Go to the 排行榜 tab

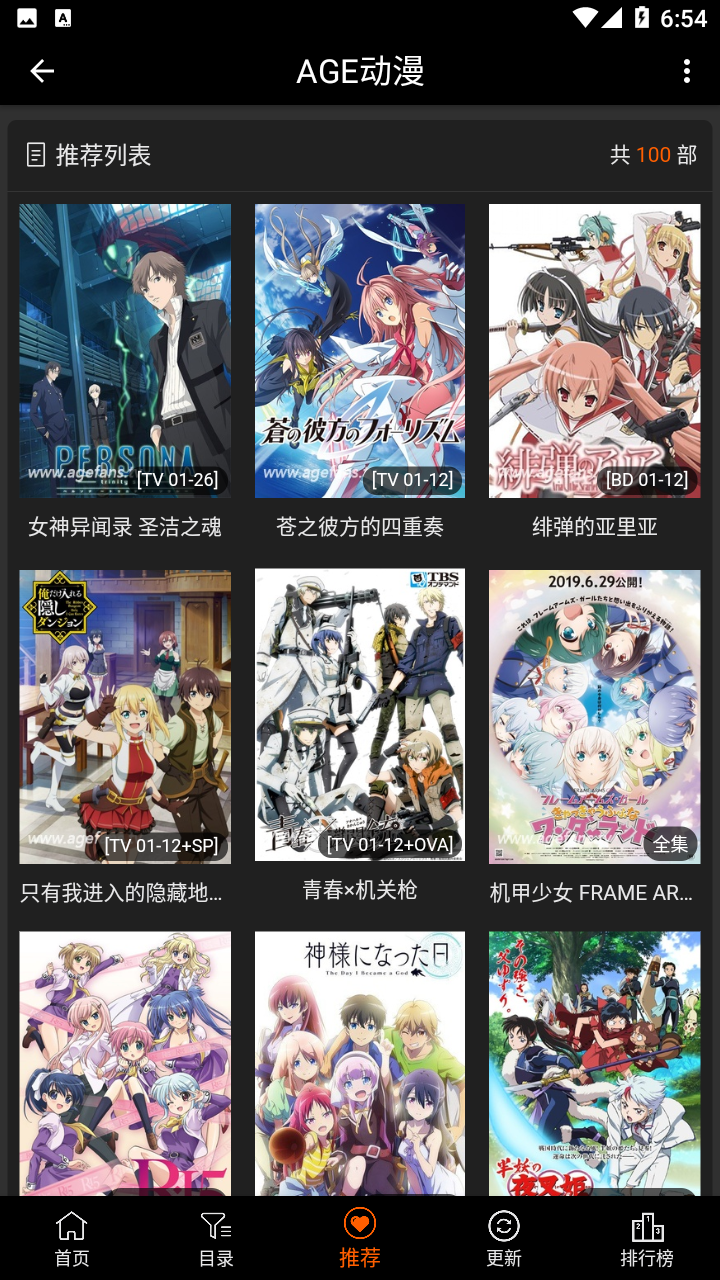647,1239
